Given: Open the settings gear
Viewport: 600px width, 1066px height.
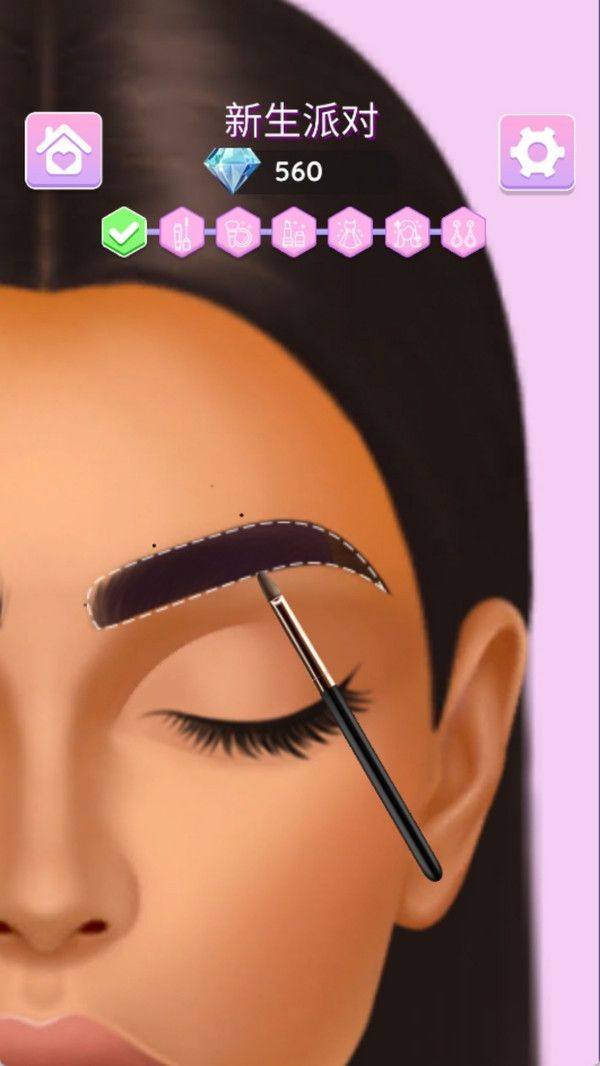Looking at the screenshot, I should click(537, 152).
